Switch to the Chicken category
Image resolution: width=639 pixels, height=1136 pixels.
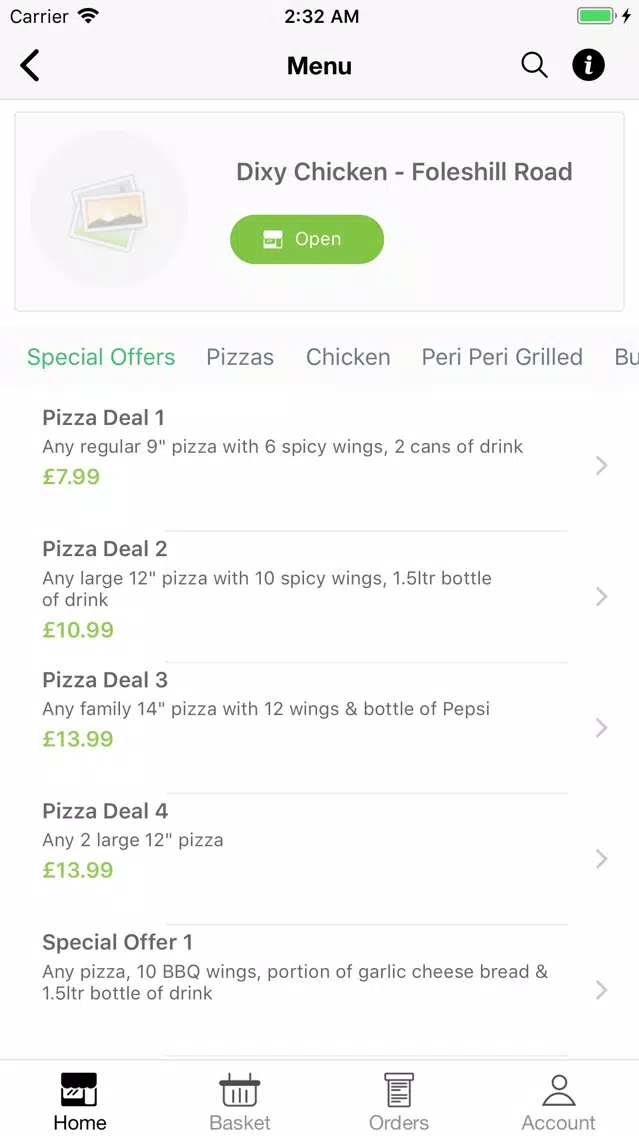tap(348, 356)
